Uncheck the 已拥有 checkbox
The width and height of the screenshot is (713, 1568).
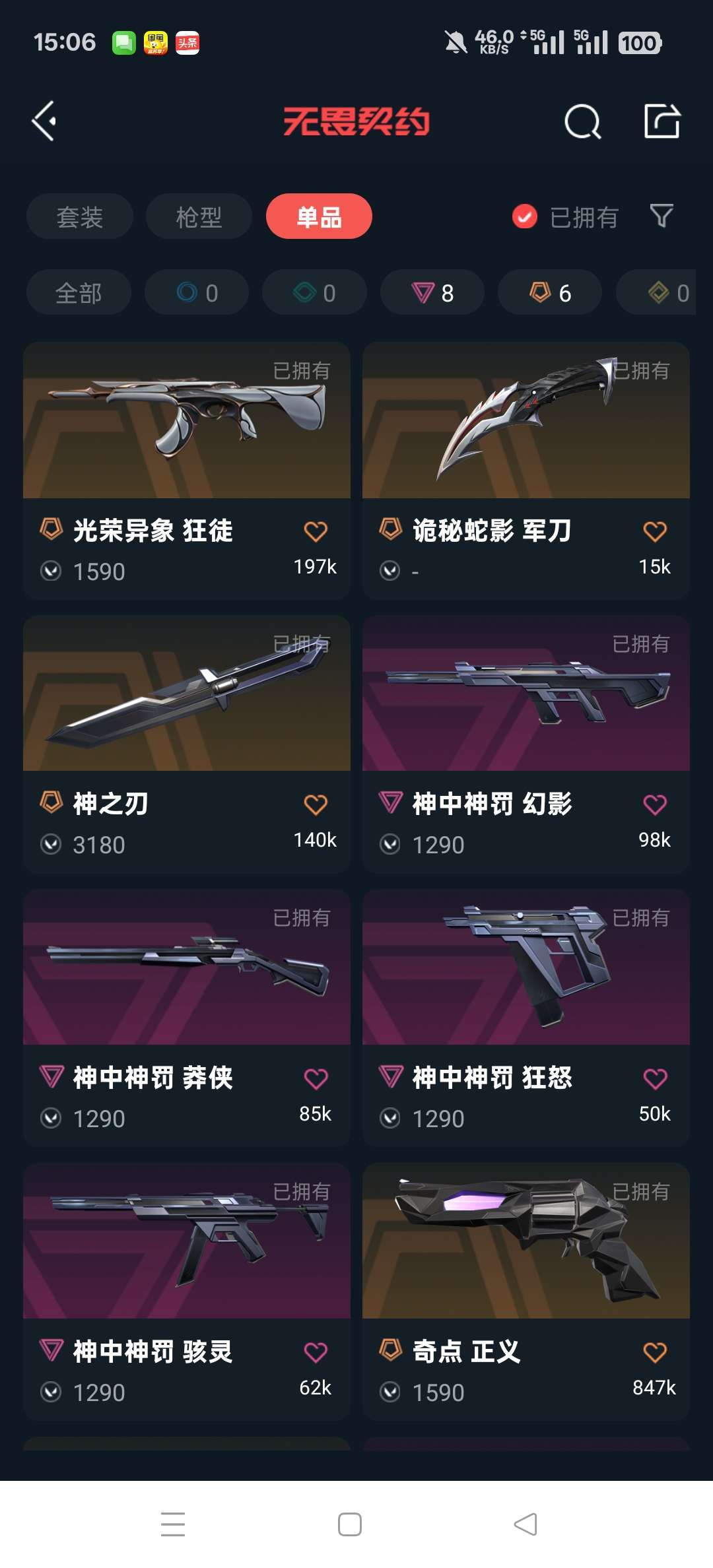click(x=525, y=216)
